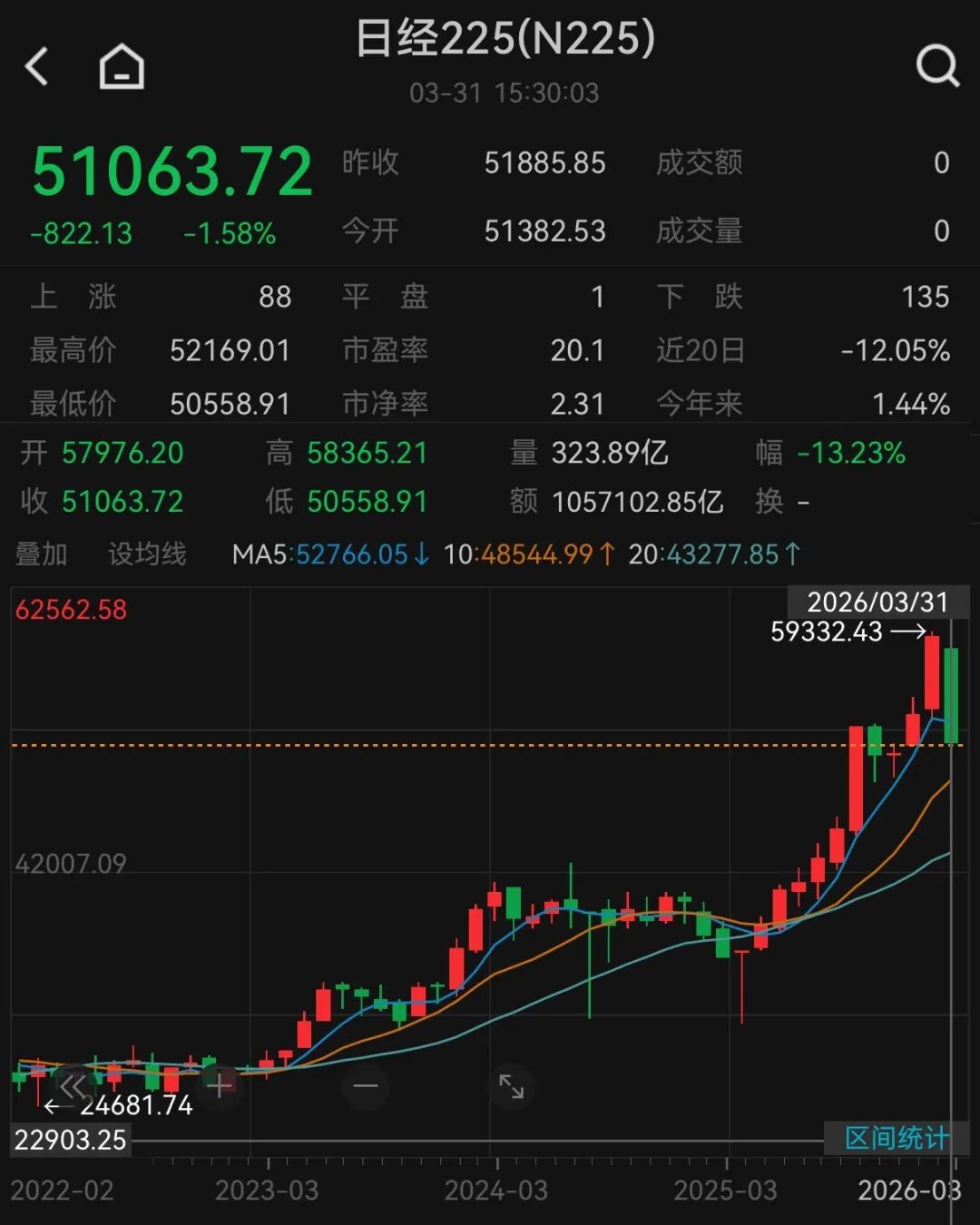This screenshot has height=1225, width=980.
Task: Expand chart to fullscreen with arrows icon
Action: coord(514,1084)
